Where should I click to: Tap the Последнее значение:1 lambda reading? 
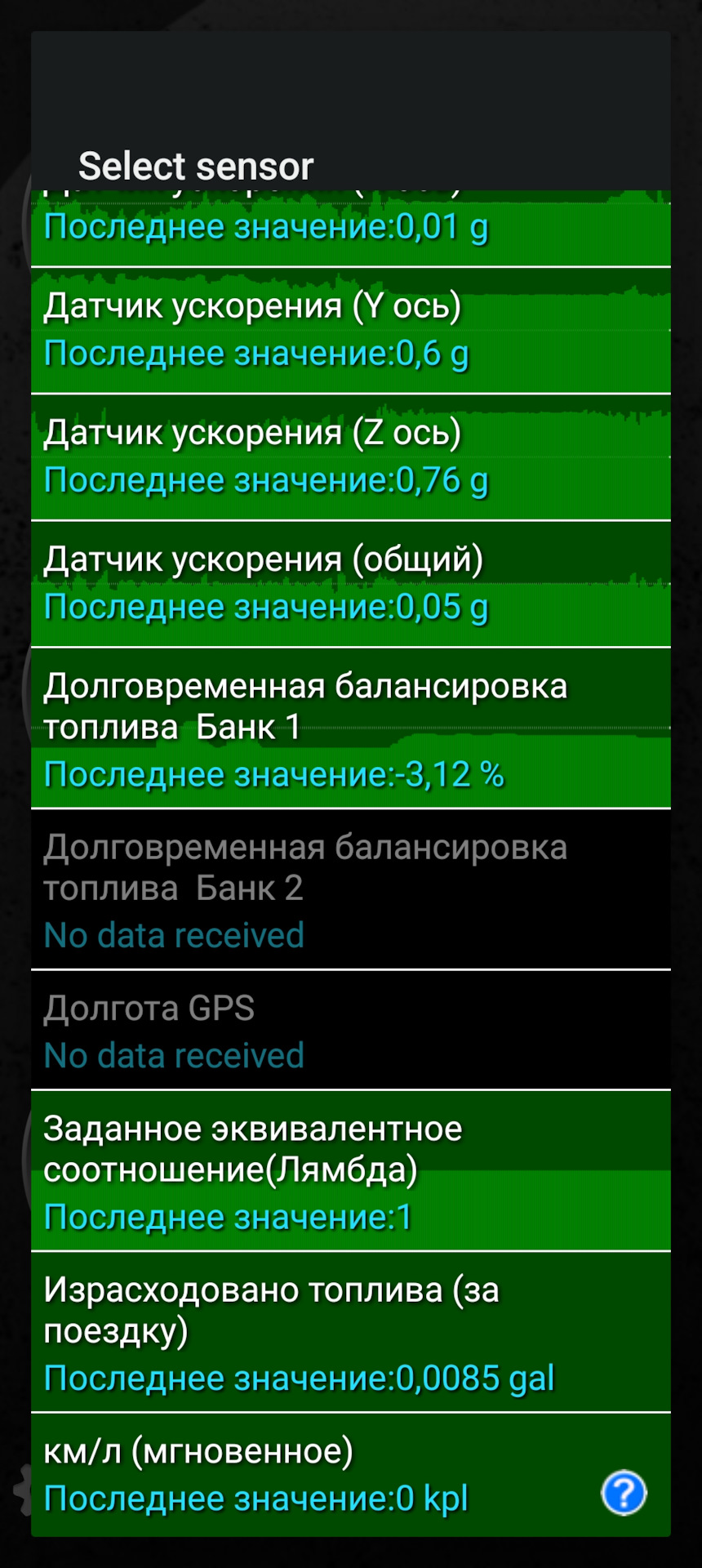point(229,1216)
